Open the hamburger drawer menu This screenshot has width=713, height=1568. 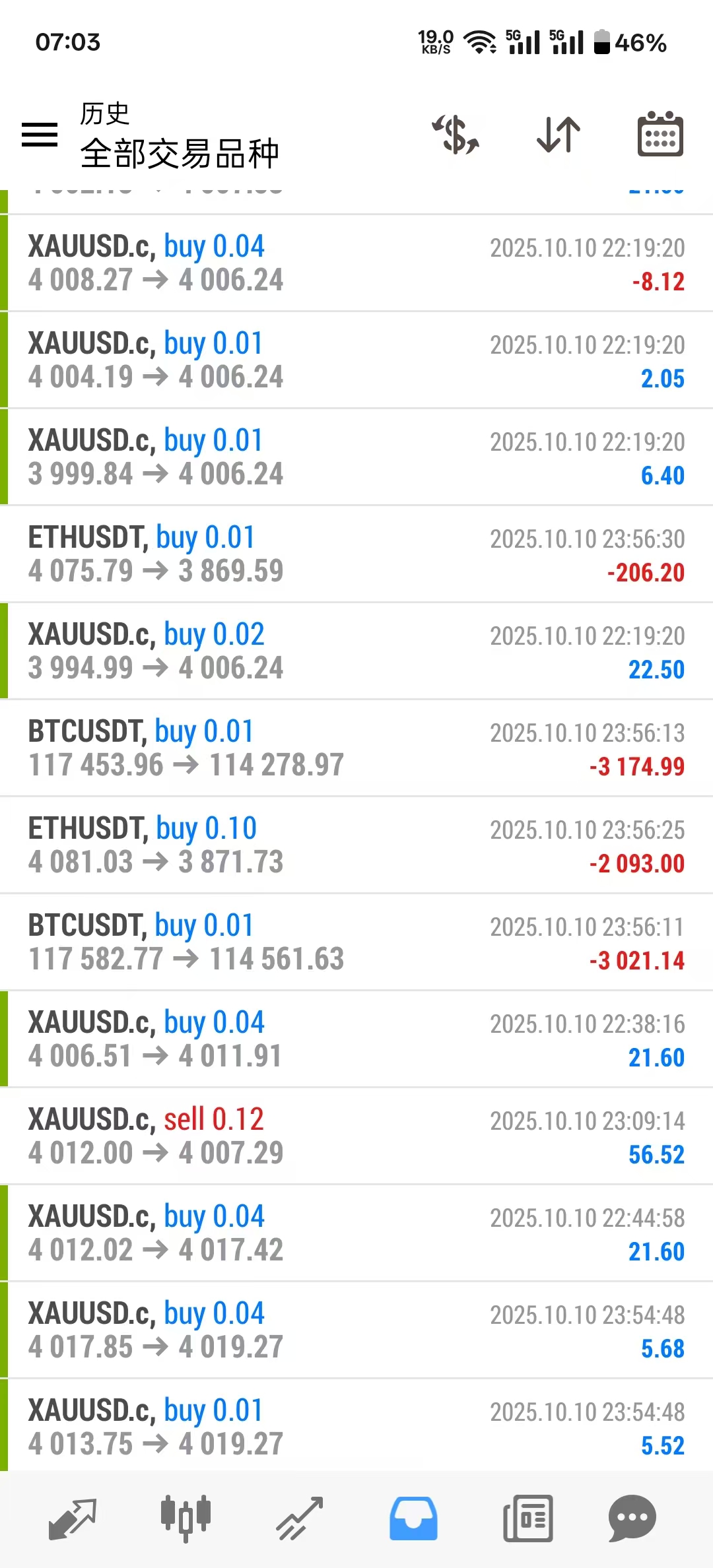(40, 134)
